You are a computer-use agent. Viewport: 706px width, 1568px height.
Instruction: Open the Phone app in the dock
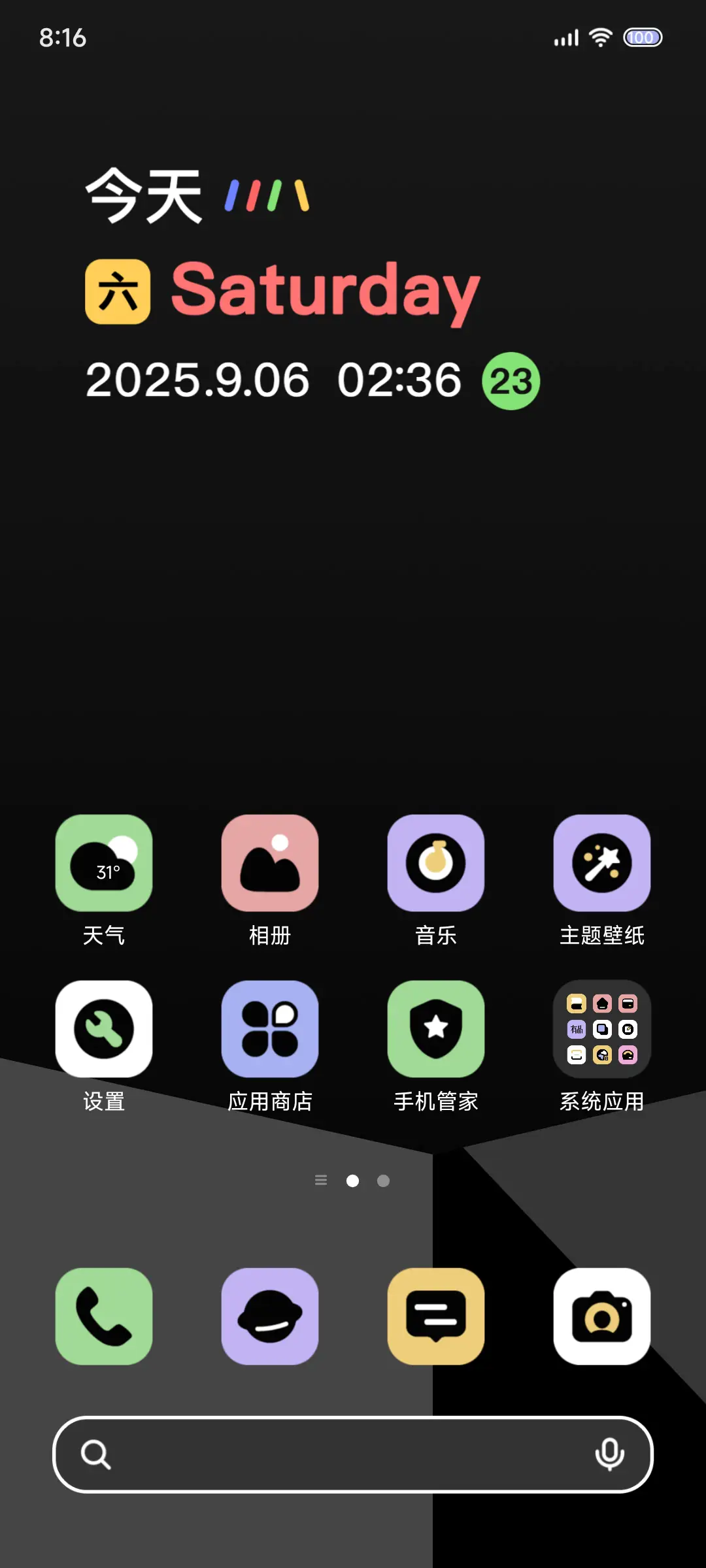pos(104,1316)
